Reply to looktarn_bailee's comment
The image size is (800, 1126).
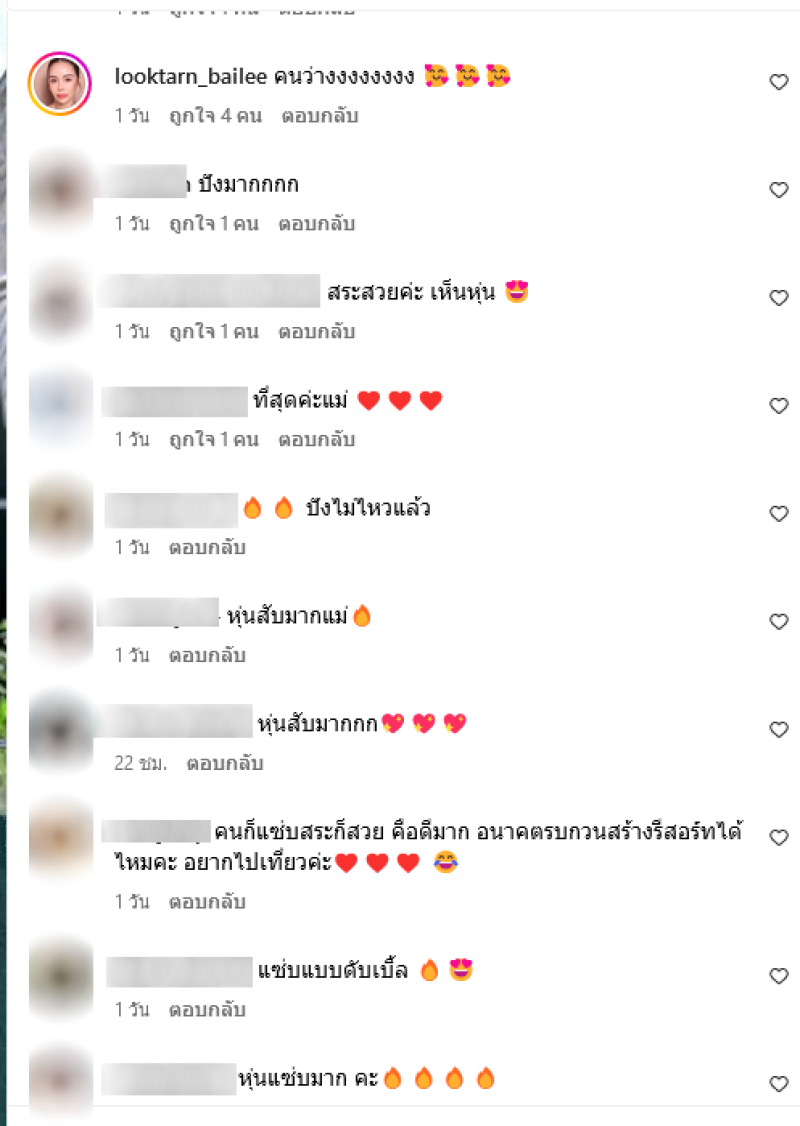pyautogui.click(x=318, y=116)
